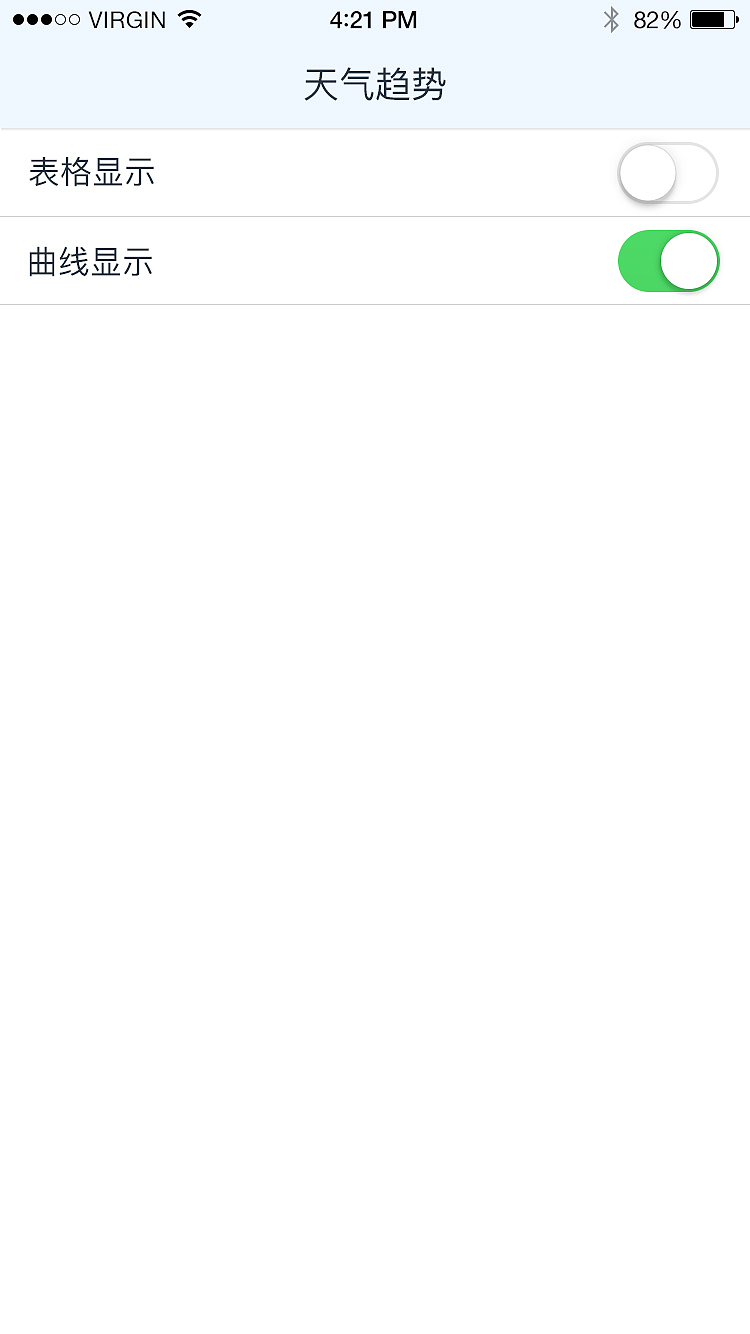750x1334 pixels.
Task: Turn off the 曲线显示 switch
Action: tap(668, 261)
